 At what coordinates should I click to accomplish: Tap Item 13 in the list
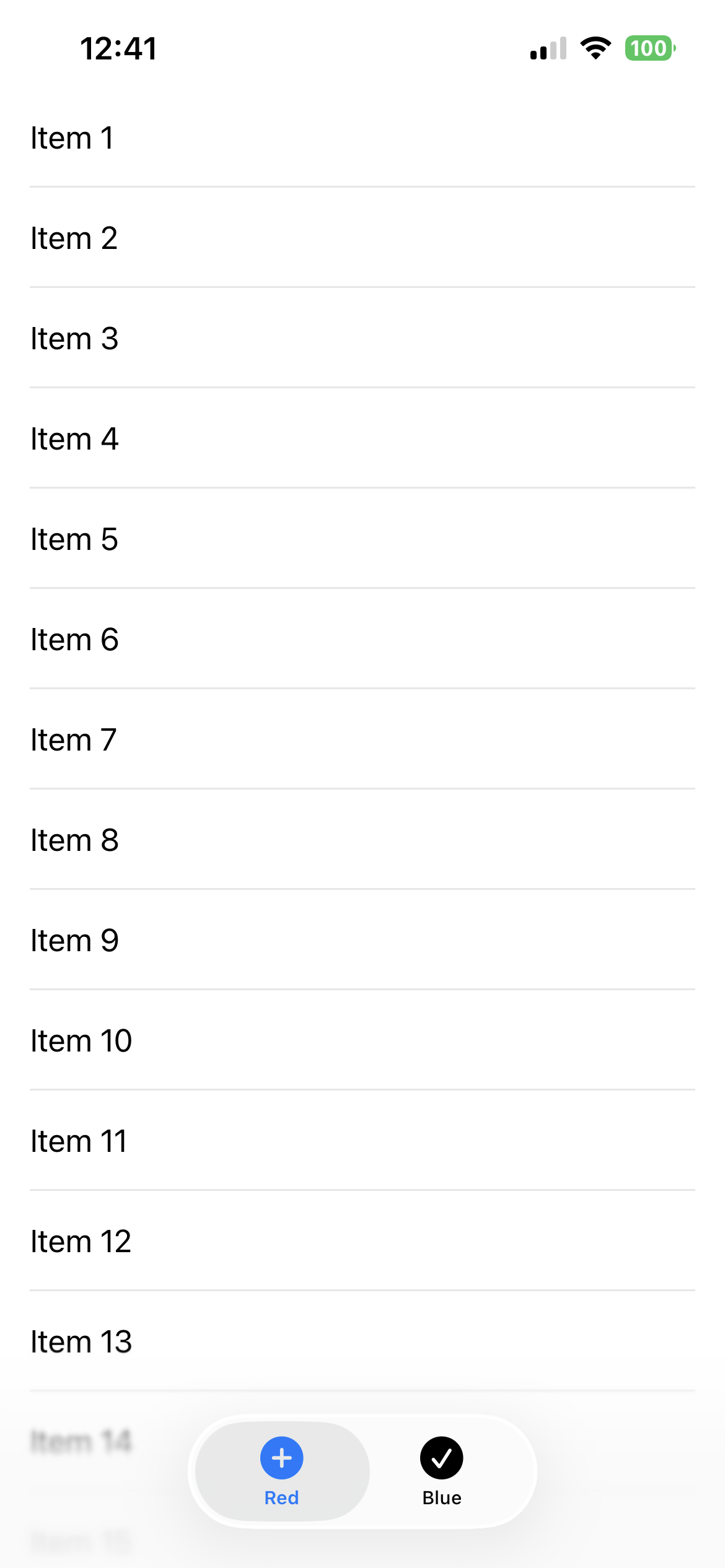click(362, 1341)
